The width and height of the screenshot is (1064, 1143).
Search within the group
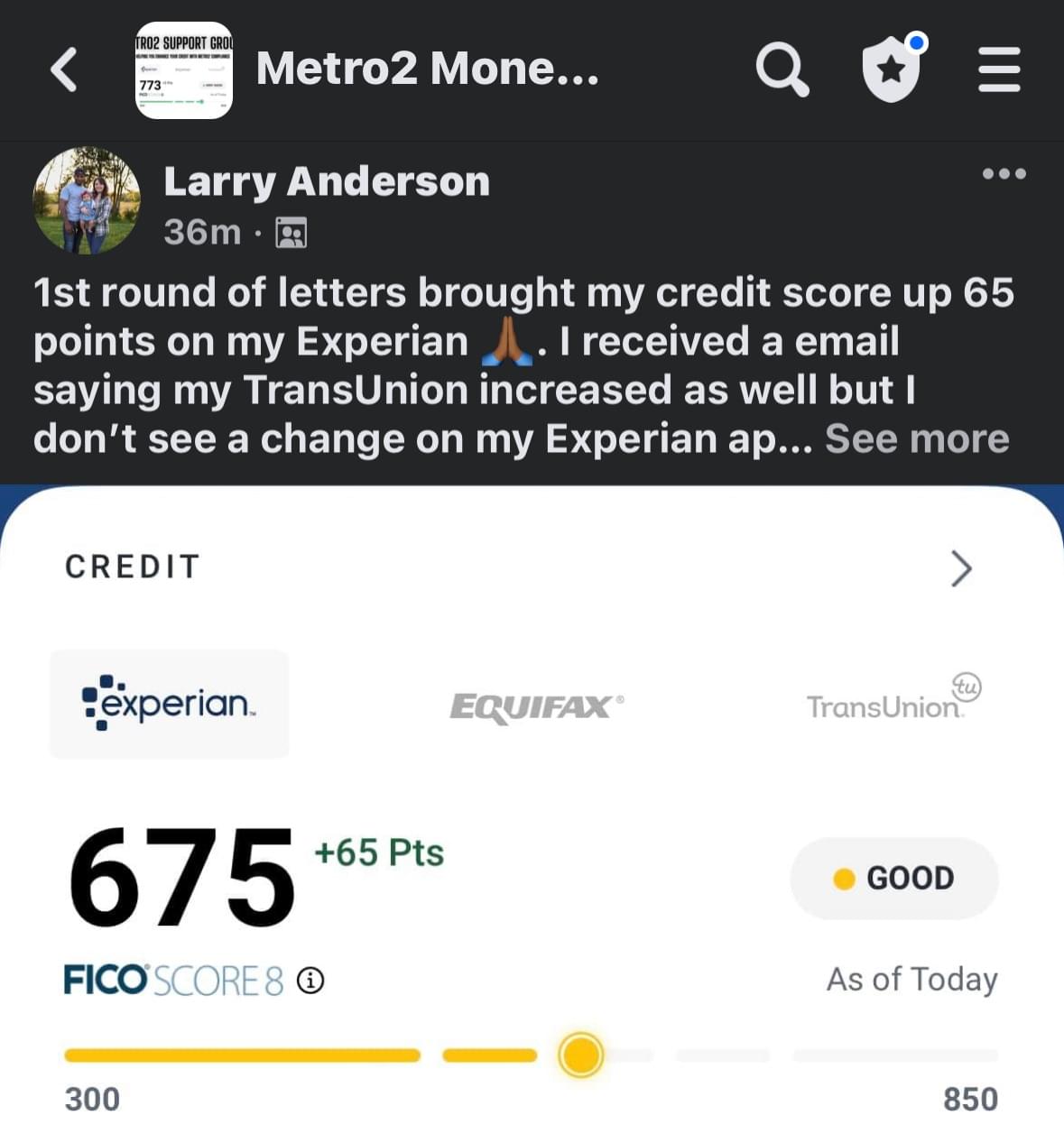click(x=782, y=69)
